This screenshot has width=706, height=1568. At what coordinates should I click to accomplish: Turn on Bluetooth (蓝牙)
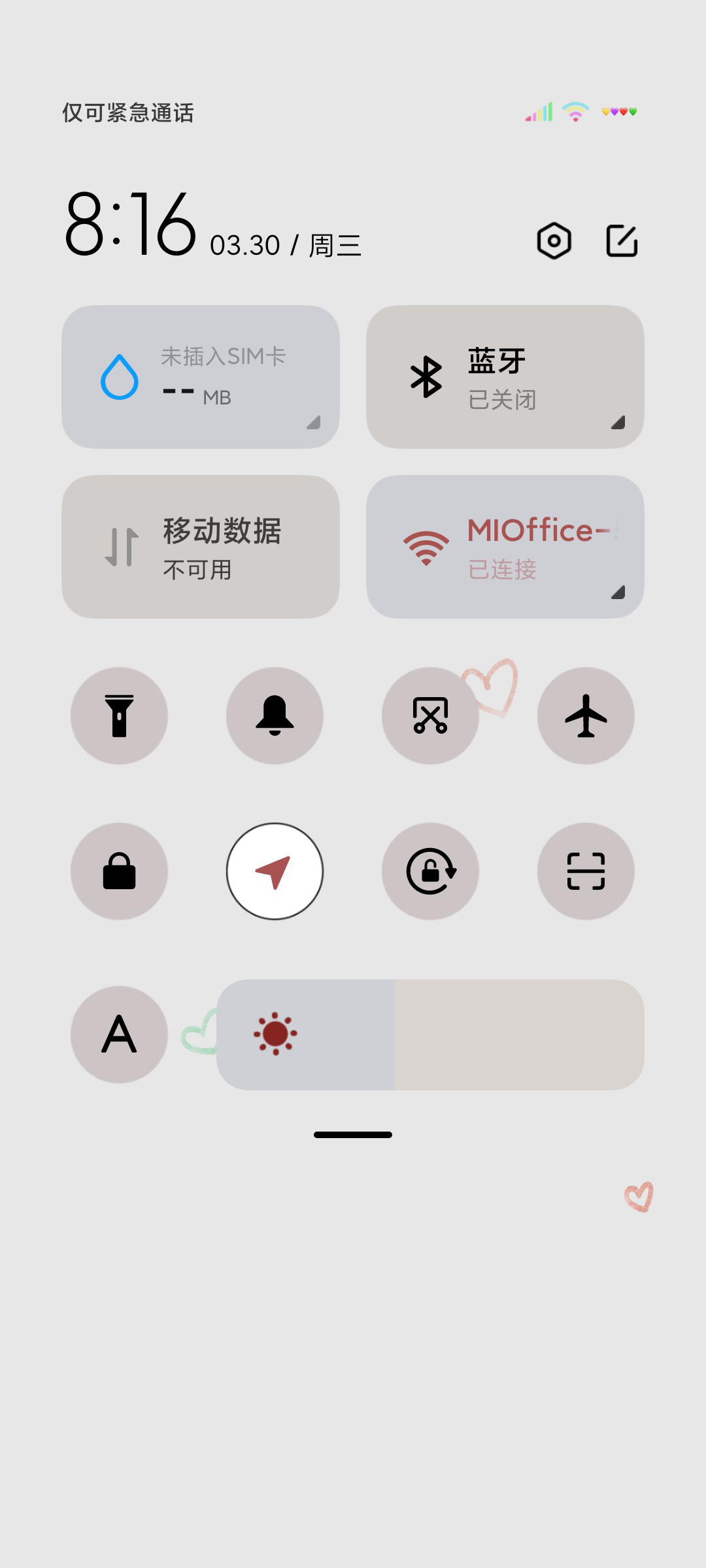coord(505,377)
